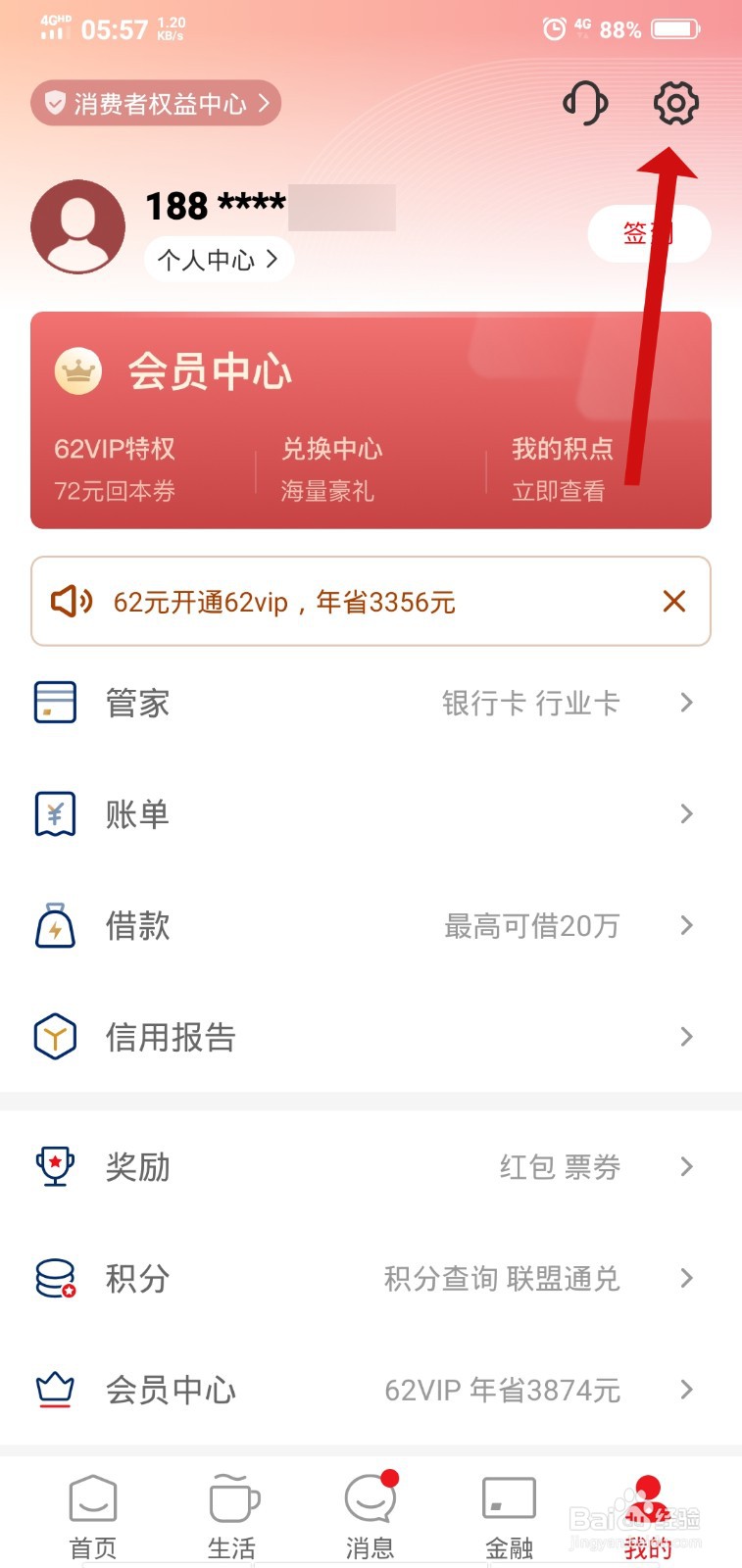Screen dimensions: 742x1568
Task: View 我的积点 in member card
Action: click(561, 468)
